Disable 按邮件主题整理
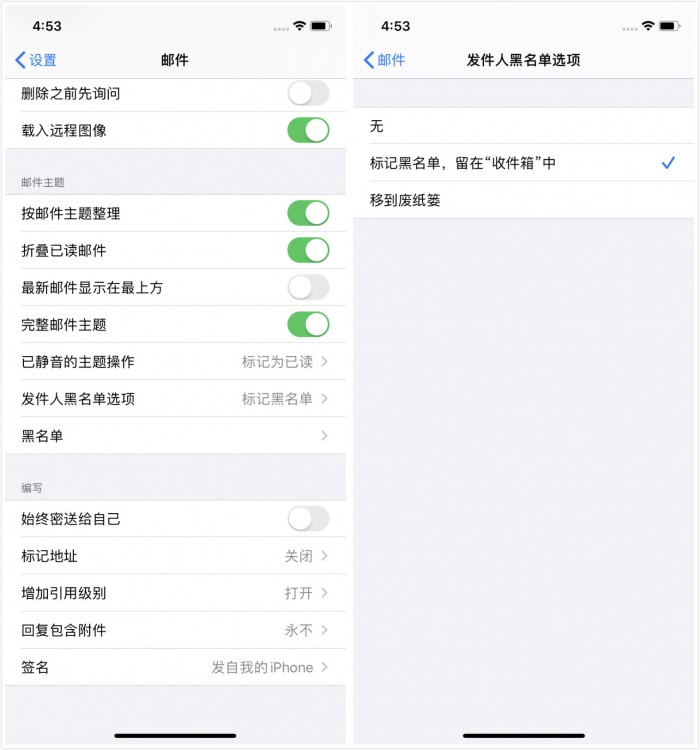This screenshot has height=750, width=700. click(x=308, y=213)
